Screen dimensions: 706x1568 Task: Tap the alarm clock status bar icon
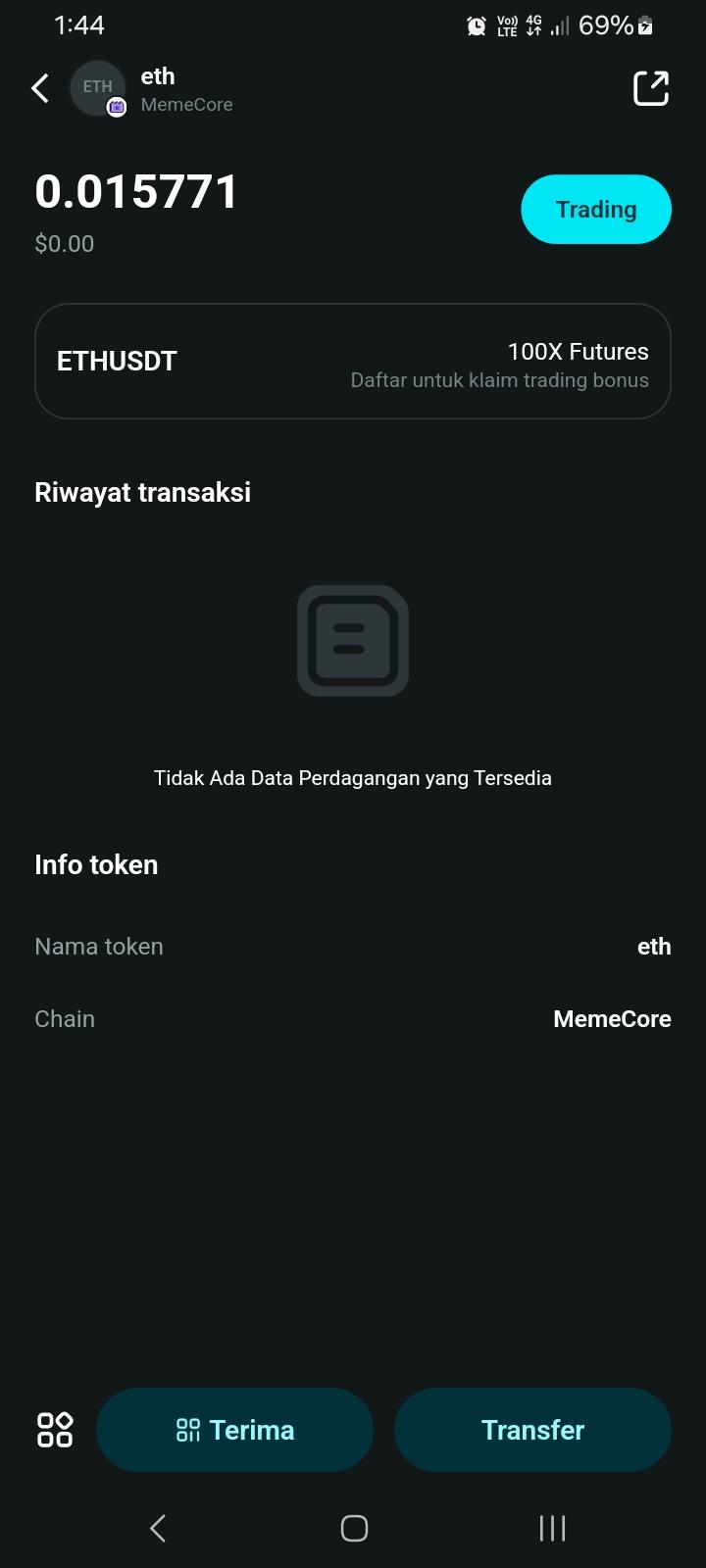pyautogui.click(x=475, y=24)
